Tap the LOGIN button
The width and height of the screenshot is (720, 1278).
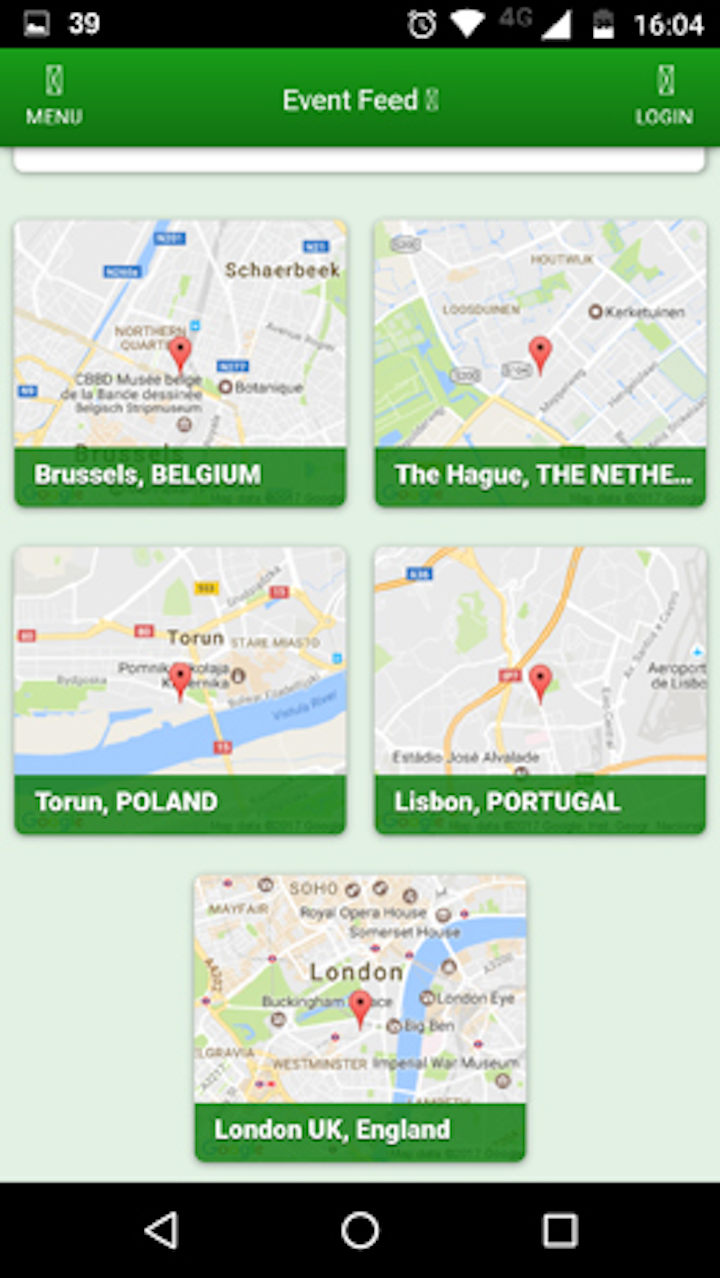(x=664, y=97)
